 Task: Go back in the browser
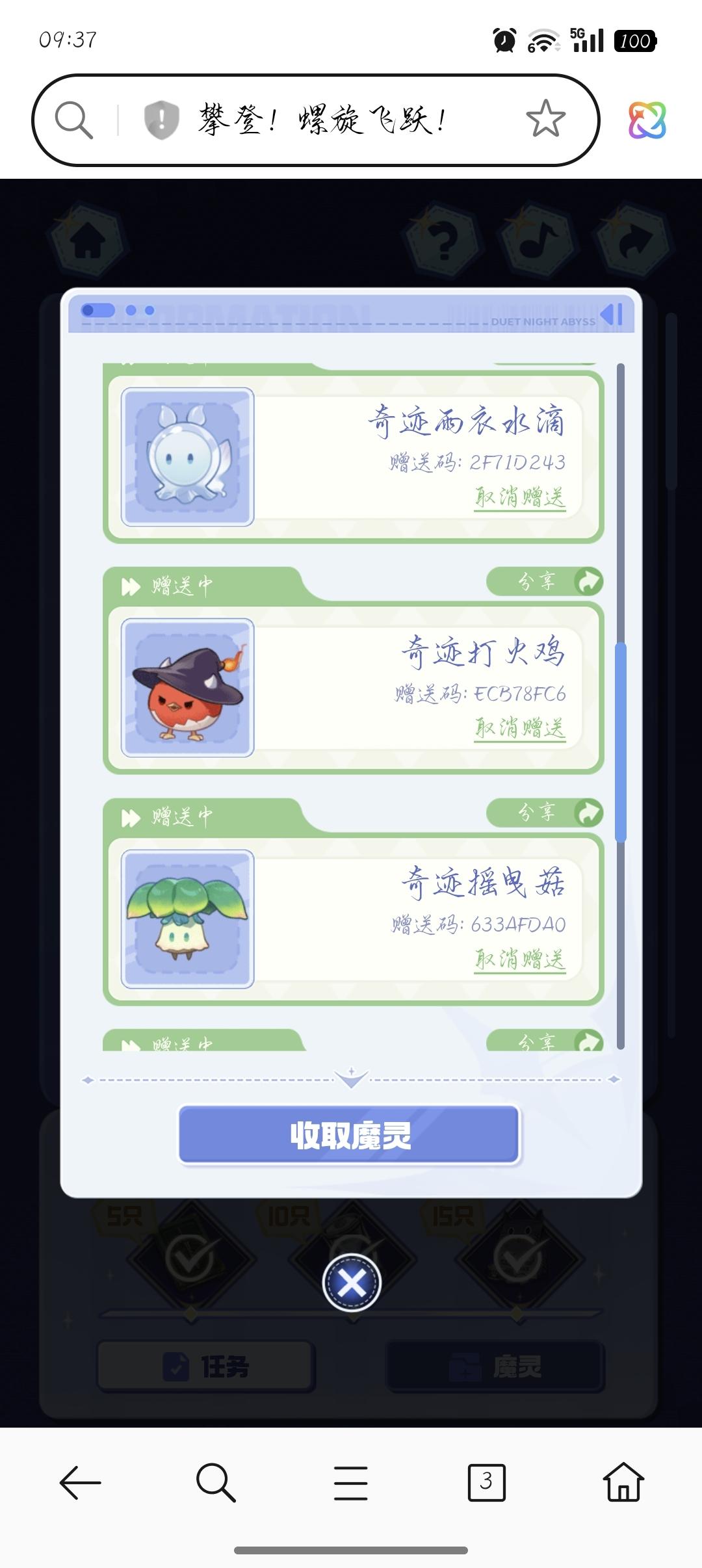click(80, 1482)
